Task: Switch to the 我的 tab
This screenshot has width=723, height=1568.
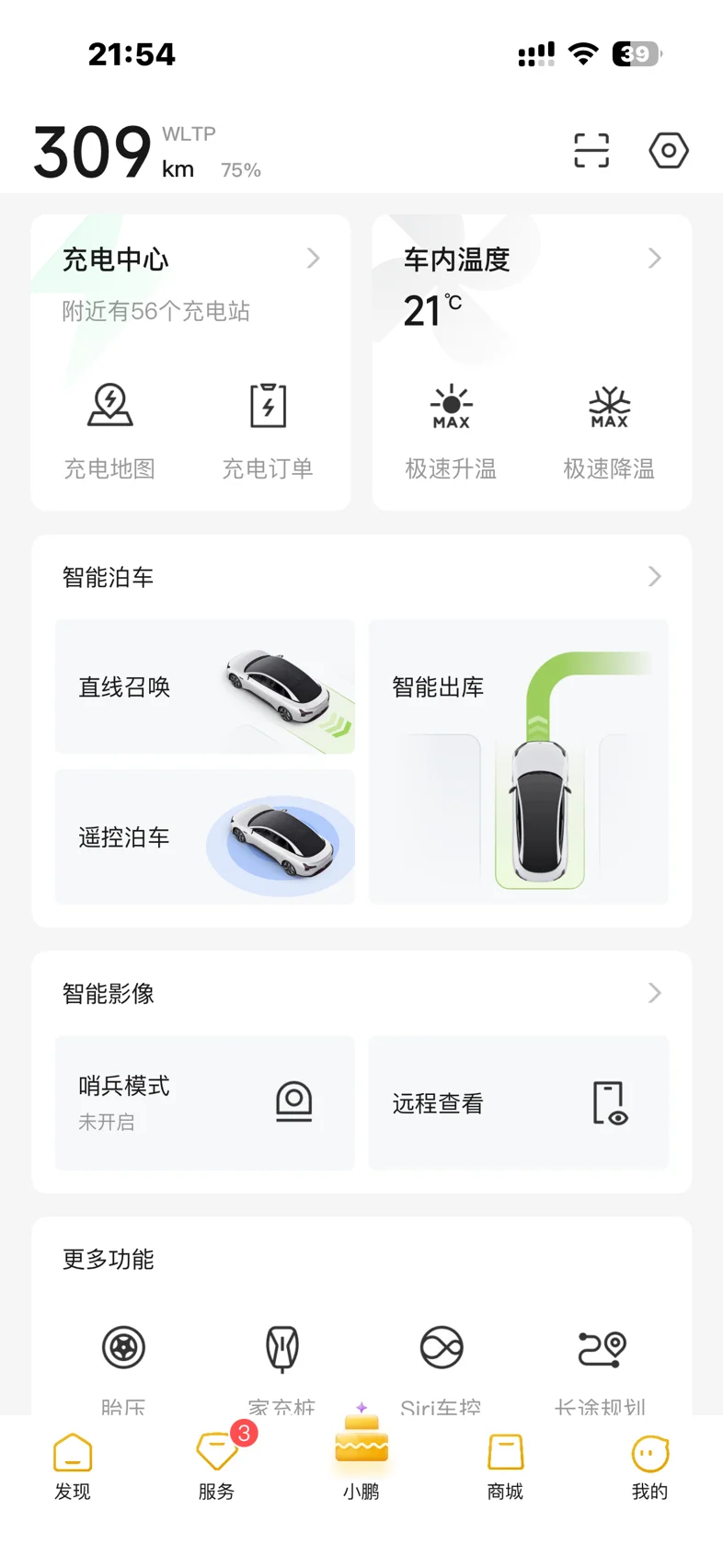Action: pos(649,1466)
